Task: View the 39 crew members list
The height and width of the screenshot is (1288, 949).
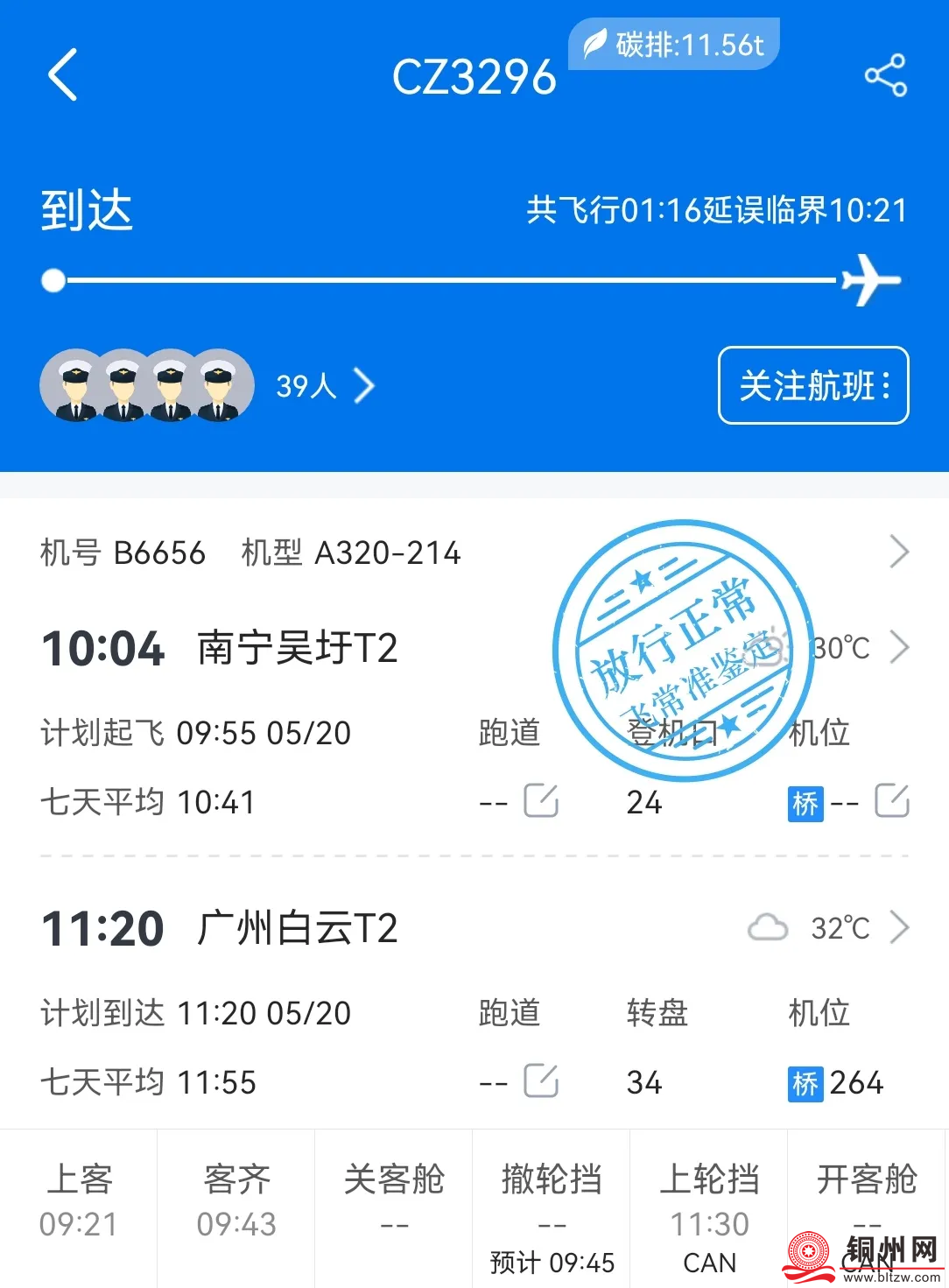Action: click(x=324, y=385)
